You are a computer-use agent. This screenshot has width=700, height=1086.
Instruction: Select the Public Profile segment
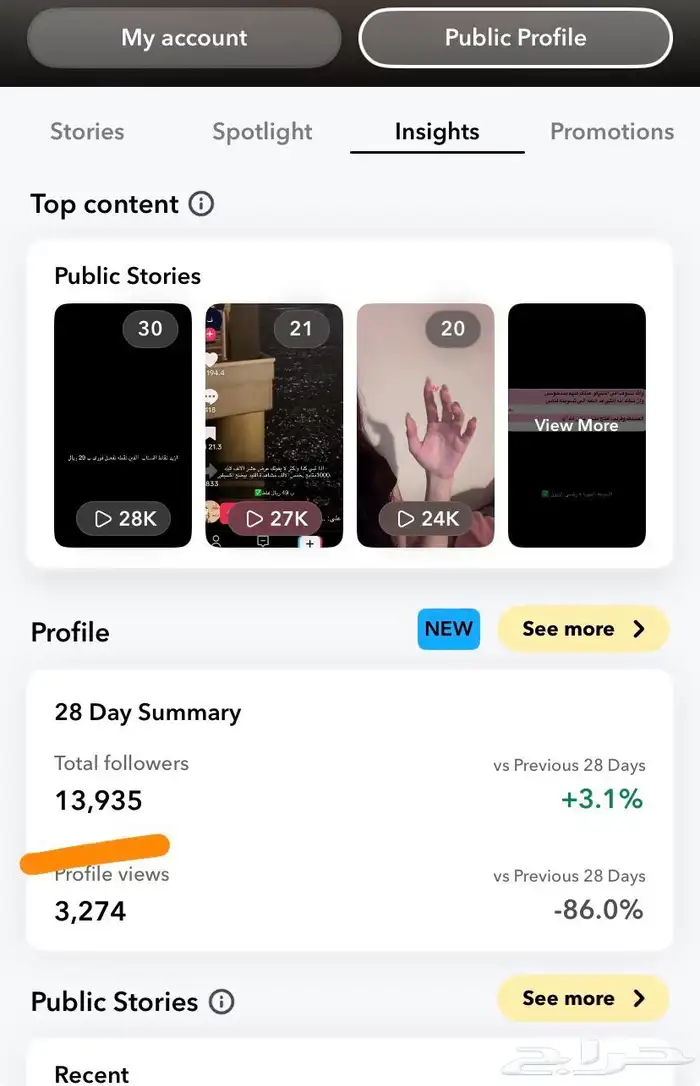coord(515,38)
